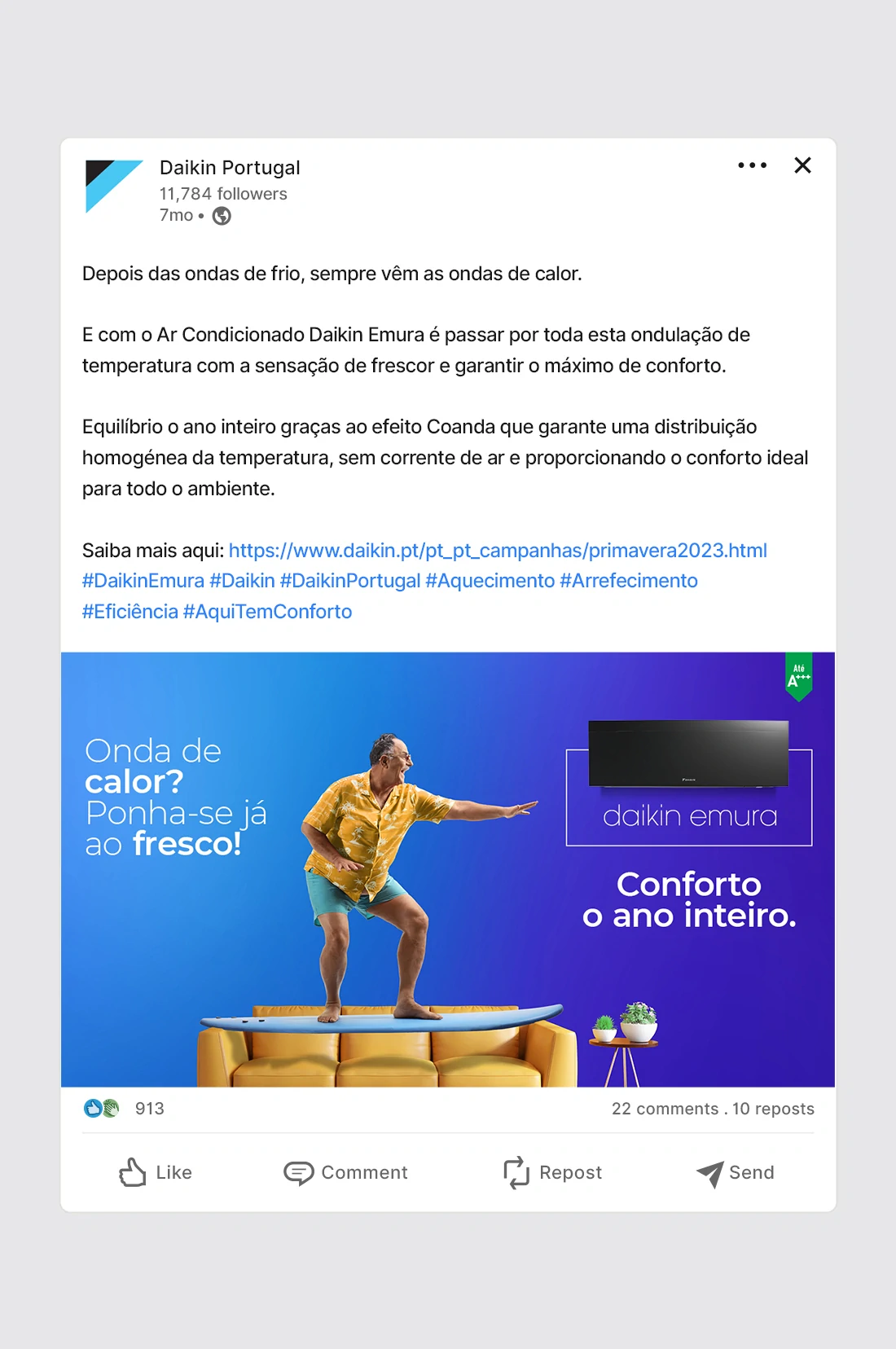Open the standalone #Daikin hashtag
Viewport: 896px width, 1349px height.
242,581
